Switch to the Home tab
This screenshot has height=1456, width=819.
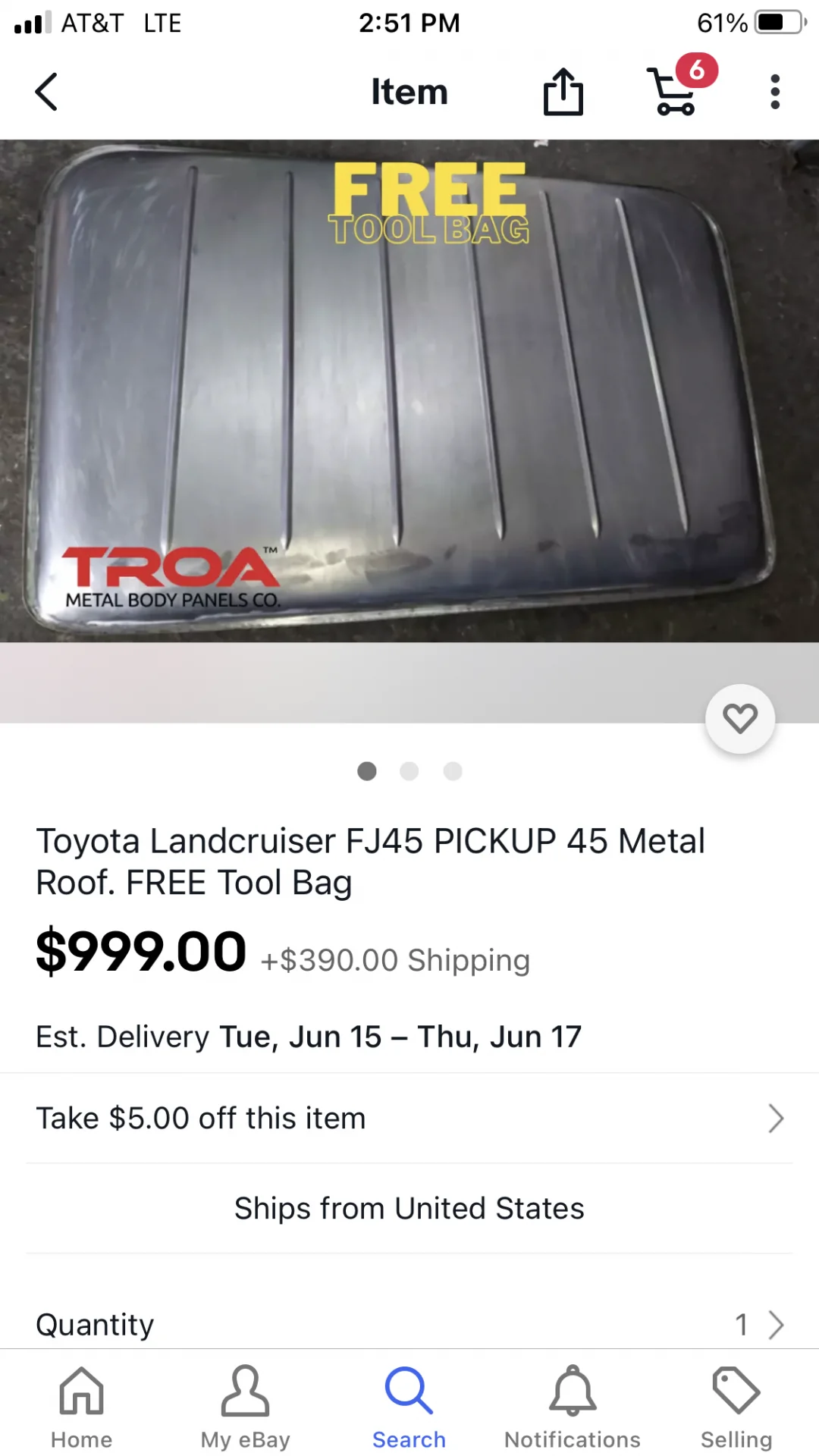pos(82,1407)
